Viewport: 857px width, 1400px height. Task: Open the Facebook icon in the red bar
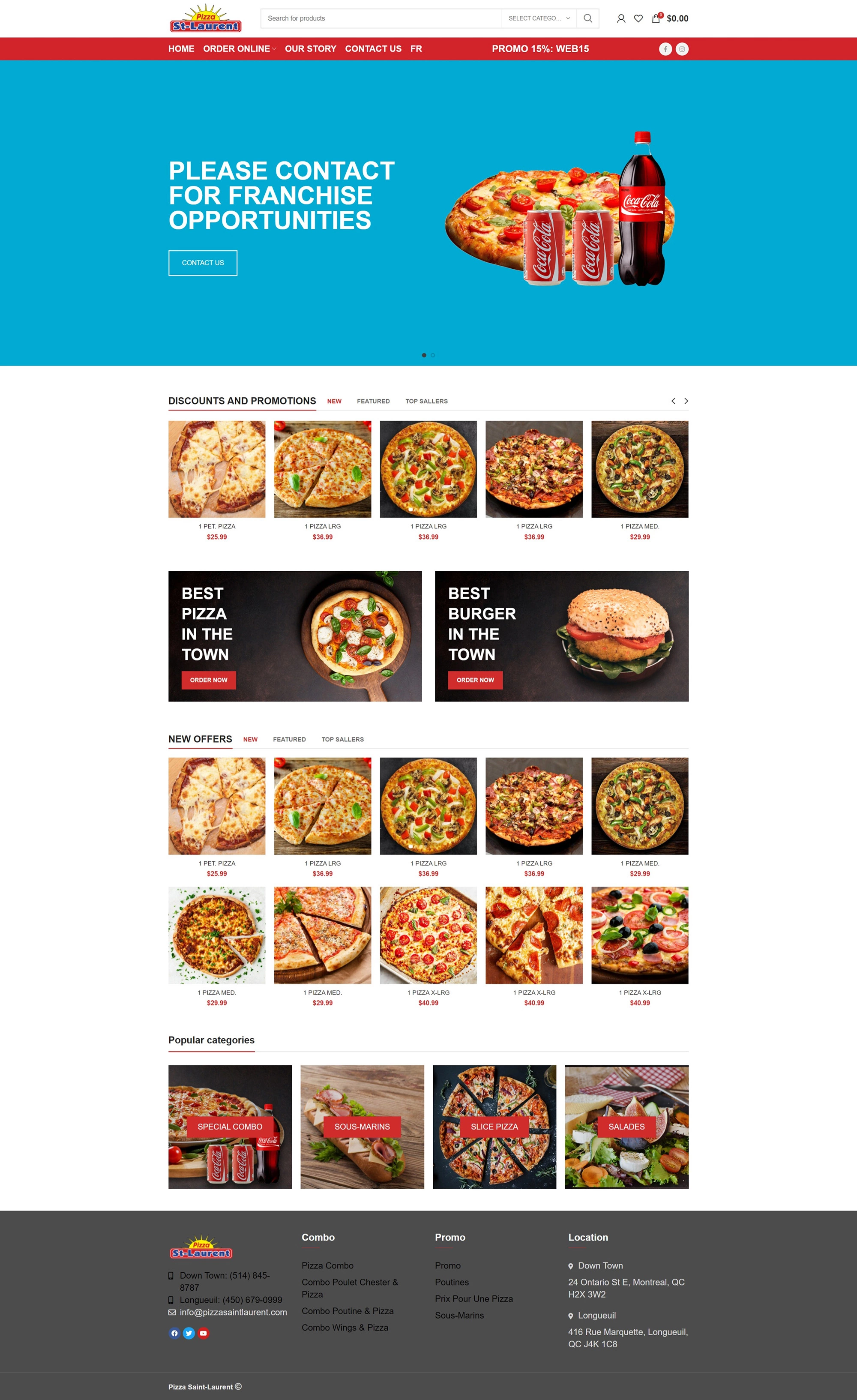tap(665, 49)
